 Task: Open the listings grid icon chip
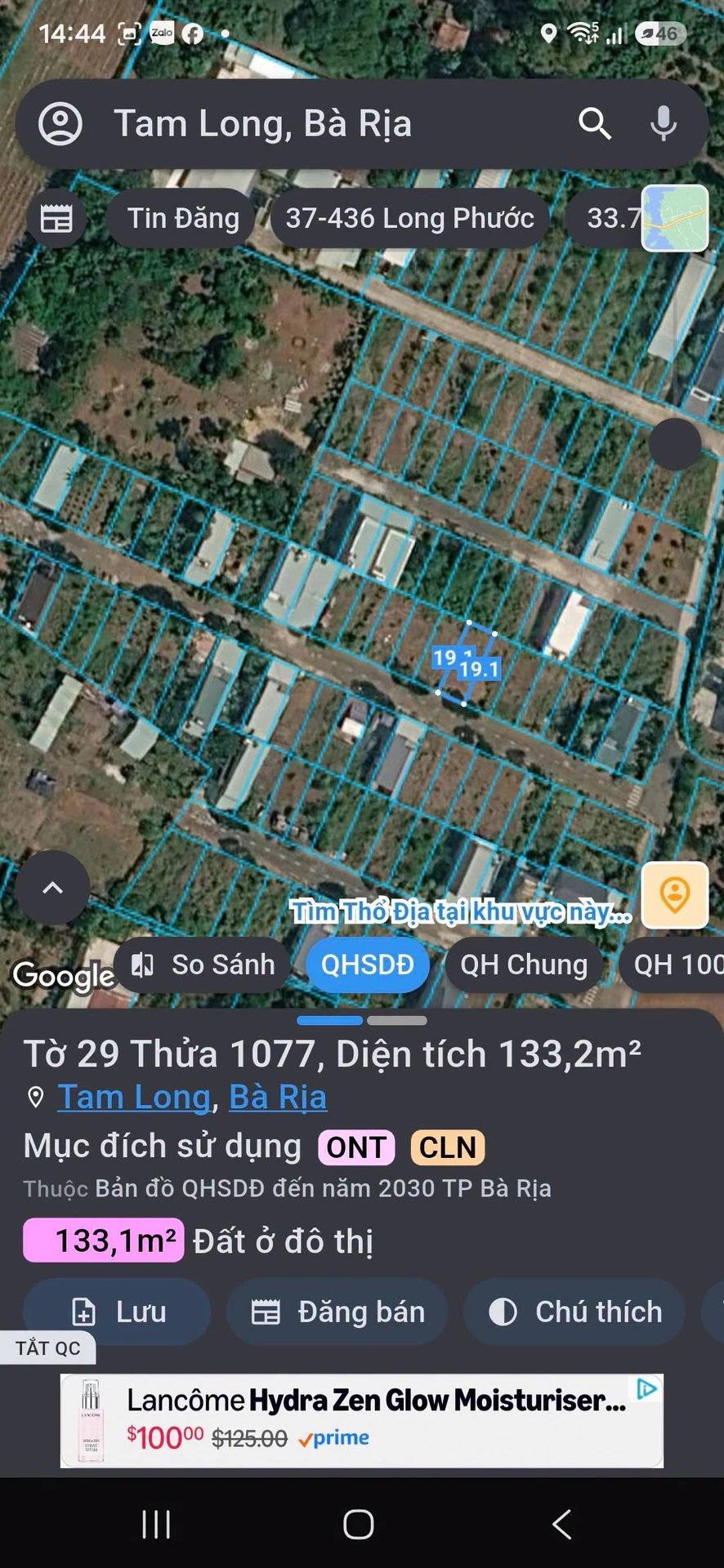click(56, 219)
